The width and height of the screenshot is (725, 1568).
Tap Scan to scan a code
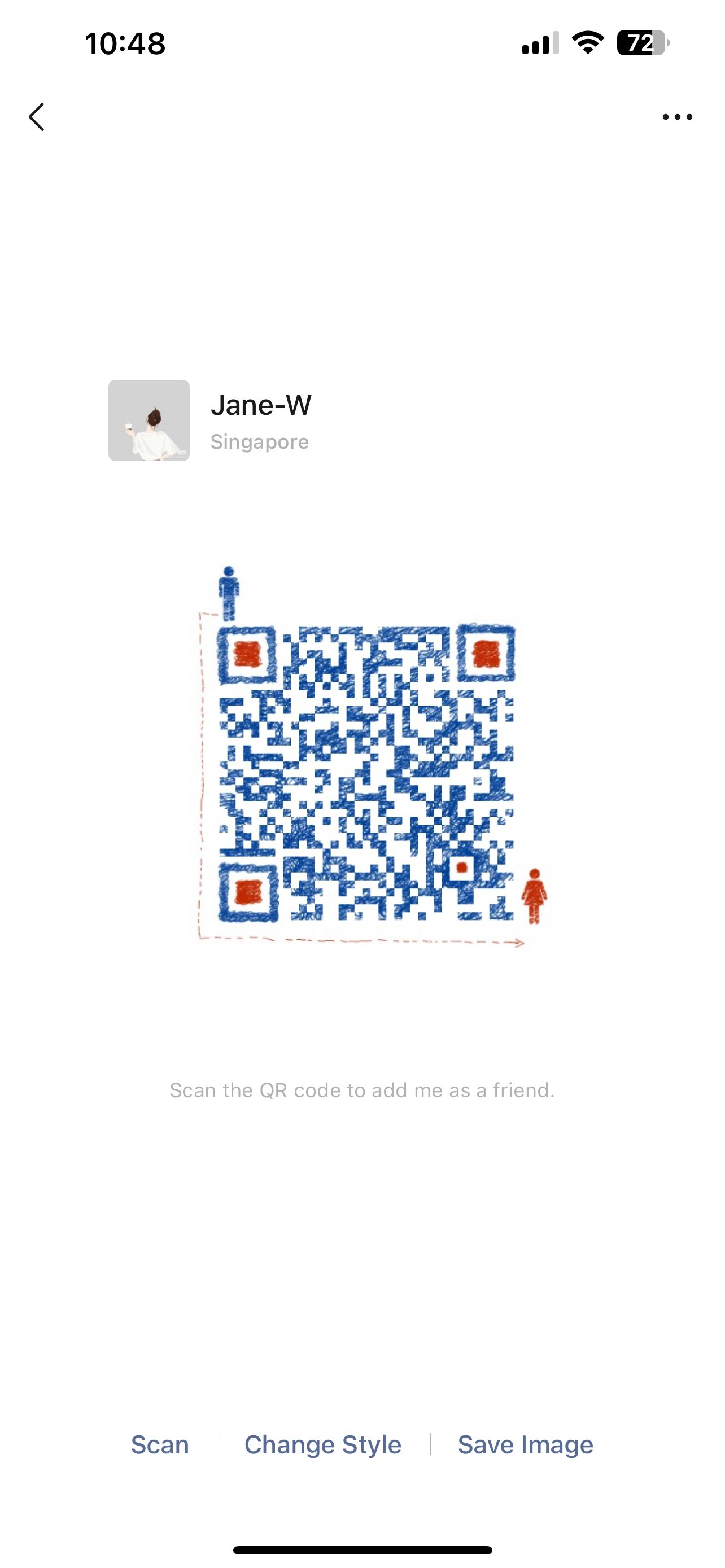pos(160,1444)
